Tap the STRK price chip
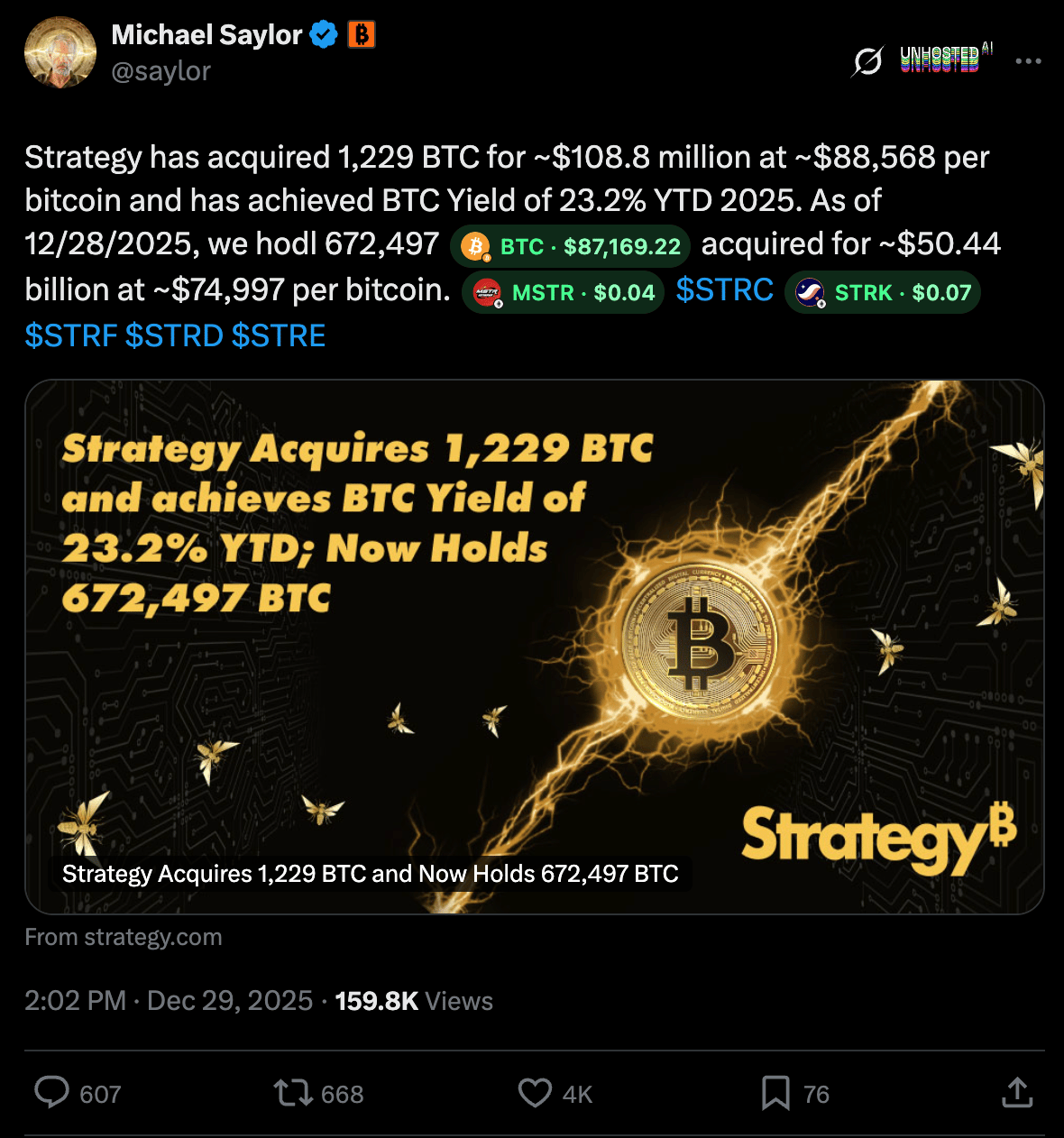This screenshot has height=1138, width=1064. [883, 292]
